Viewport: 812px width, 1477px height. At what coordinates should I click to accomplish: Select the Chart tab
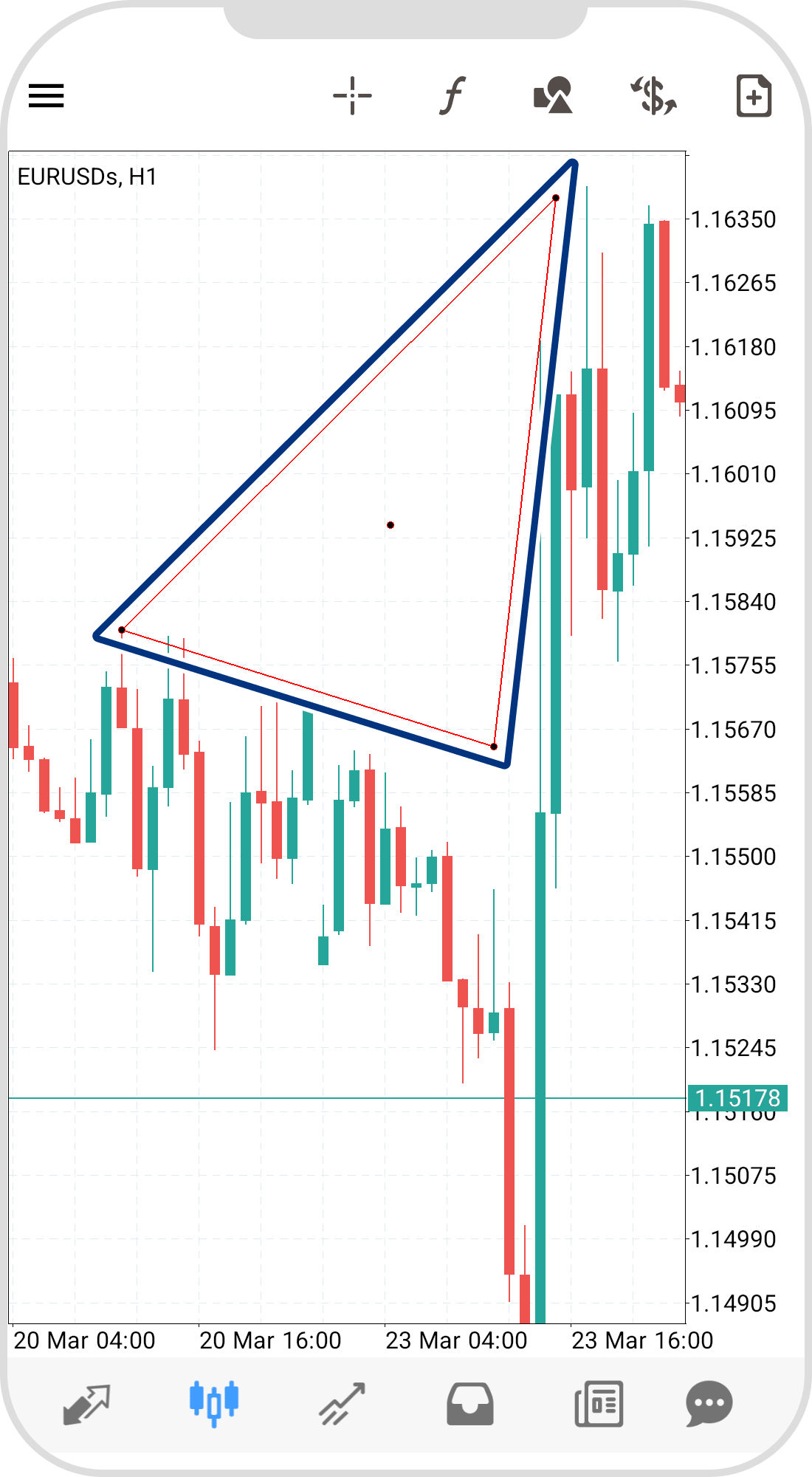tap(214, 1403)
